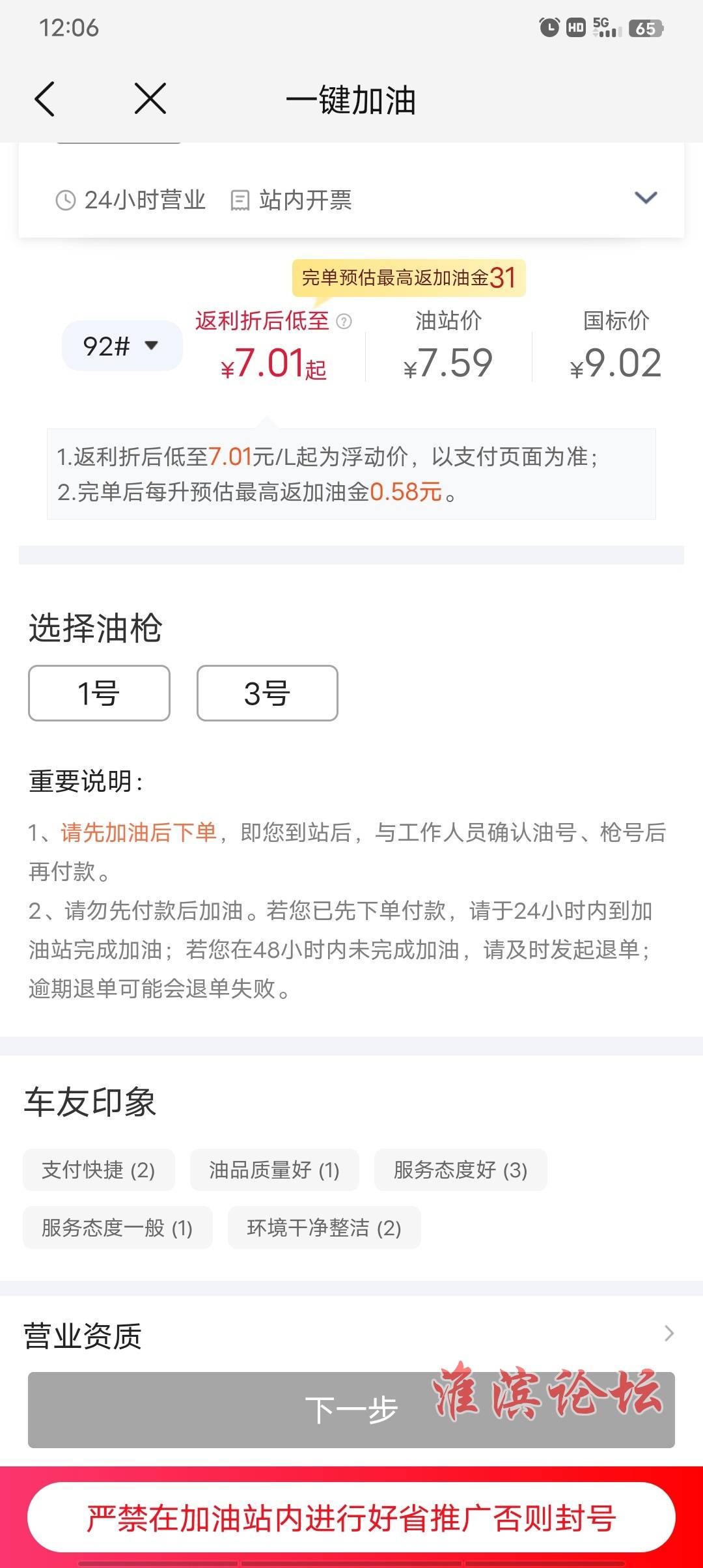Go back using the header arrow
The height and width of the screenshot is (1568, 703).
click(x=44, y=100)
